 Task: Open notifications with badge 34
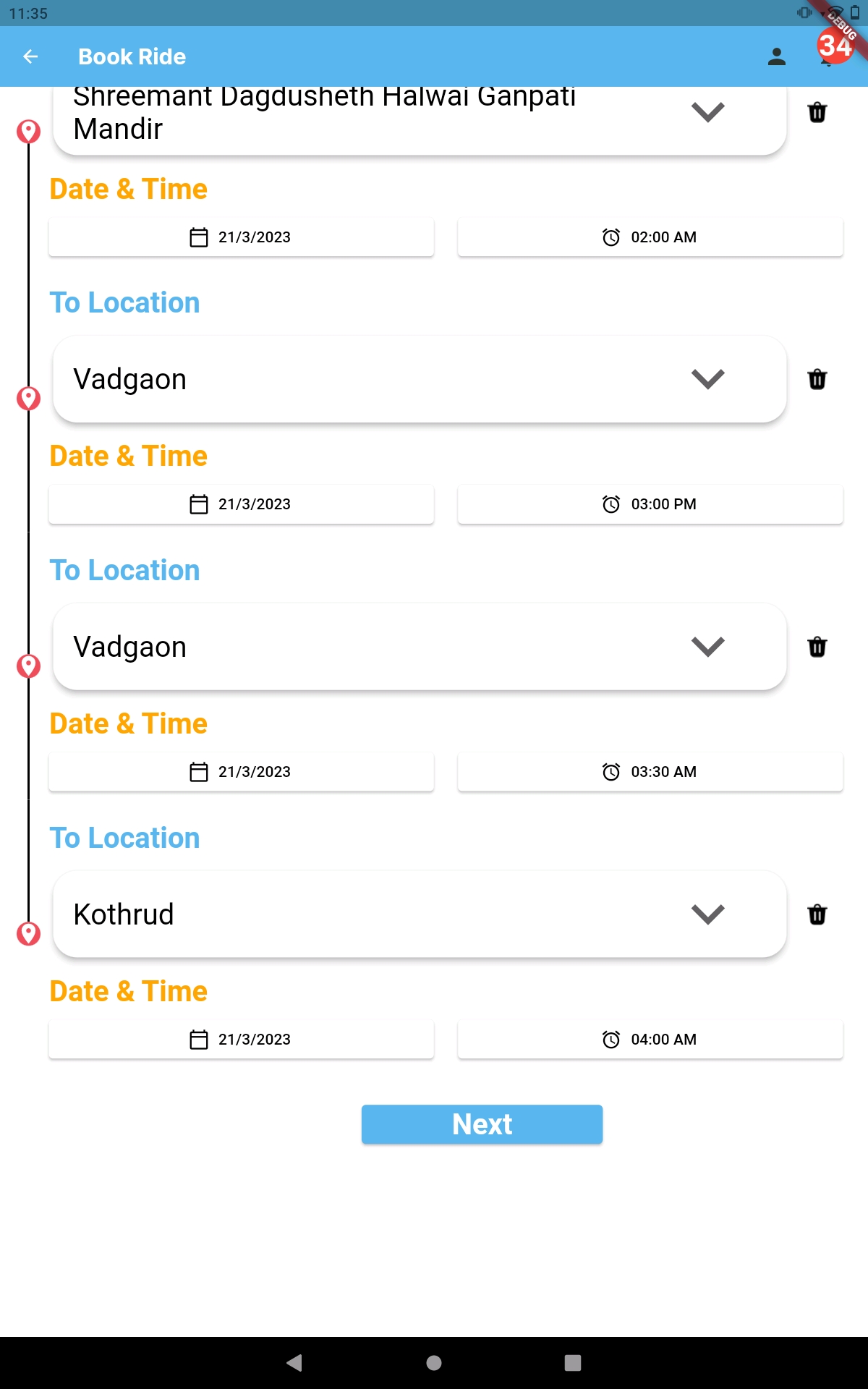click(x=832, y=49)
